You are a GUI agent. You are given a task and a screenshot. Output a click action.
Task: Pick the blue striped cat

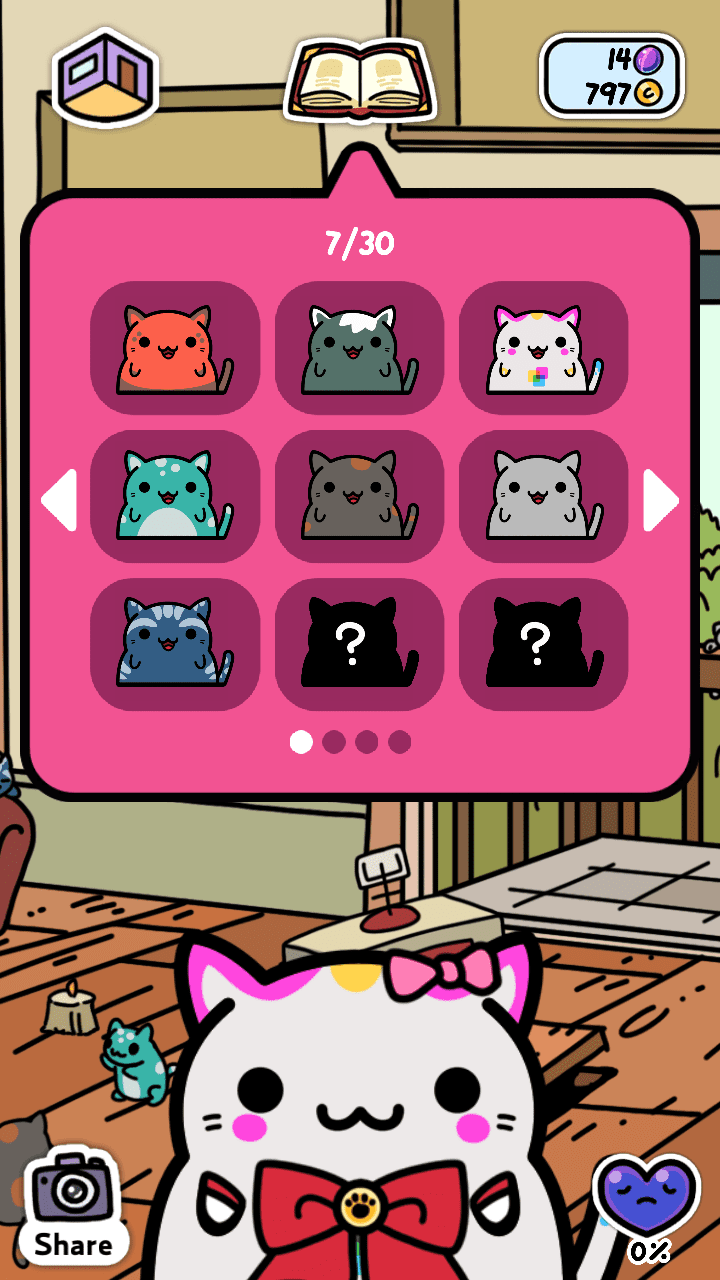pos(175,644)
